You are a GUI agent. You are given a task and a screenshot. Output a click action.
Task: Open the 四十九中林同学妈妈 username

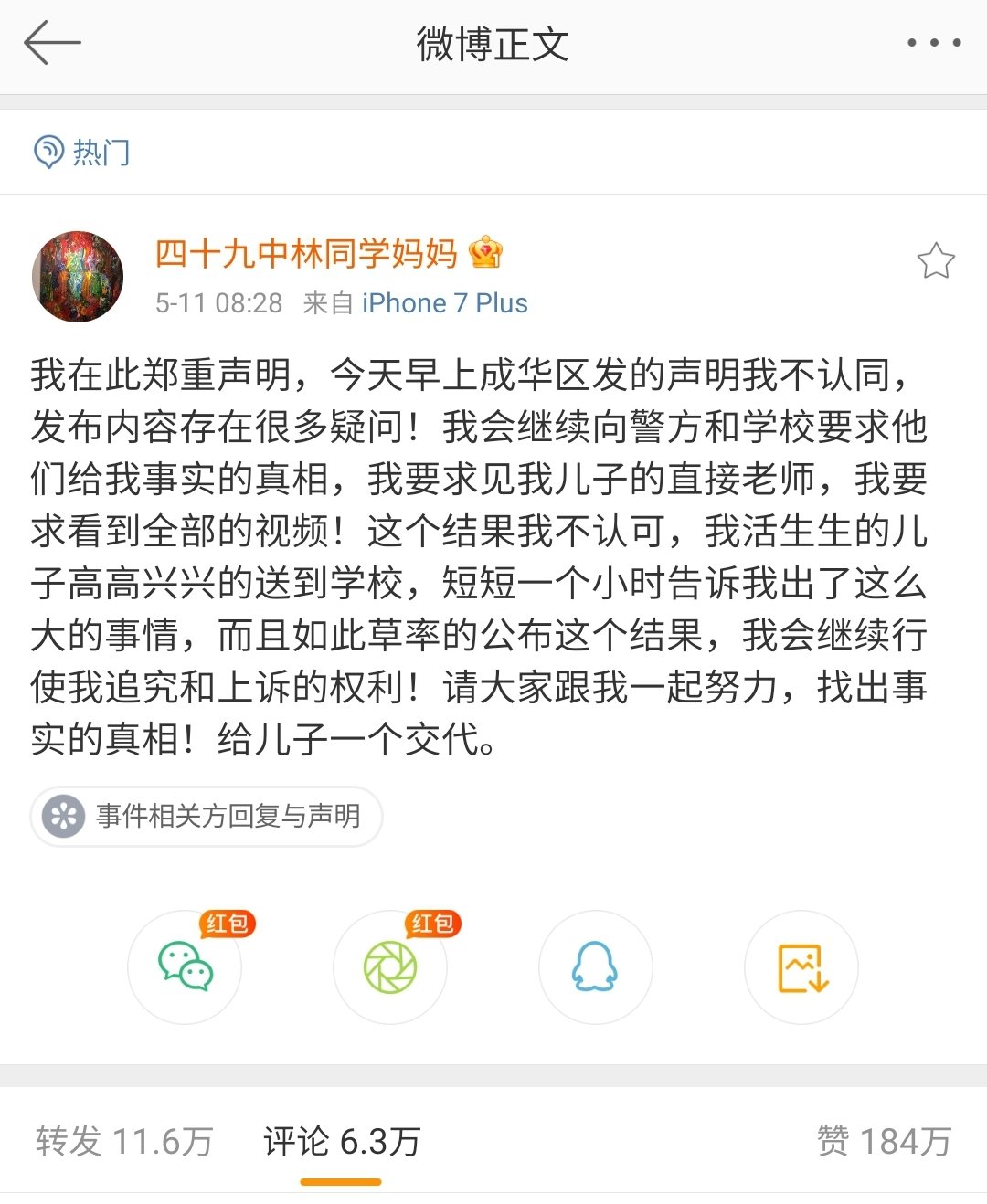pos(305,253)
